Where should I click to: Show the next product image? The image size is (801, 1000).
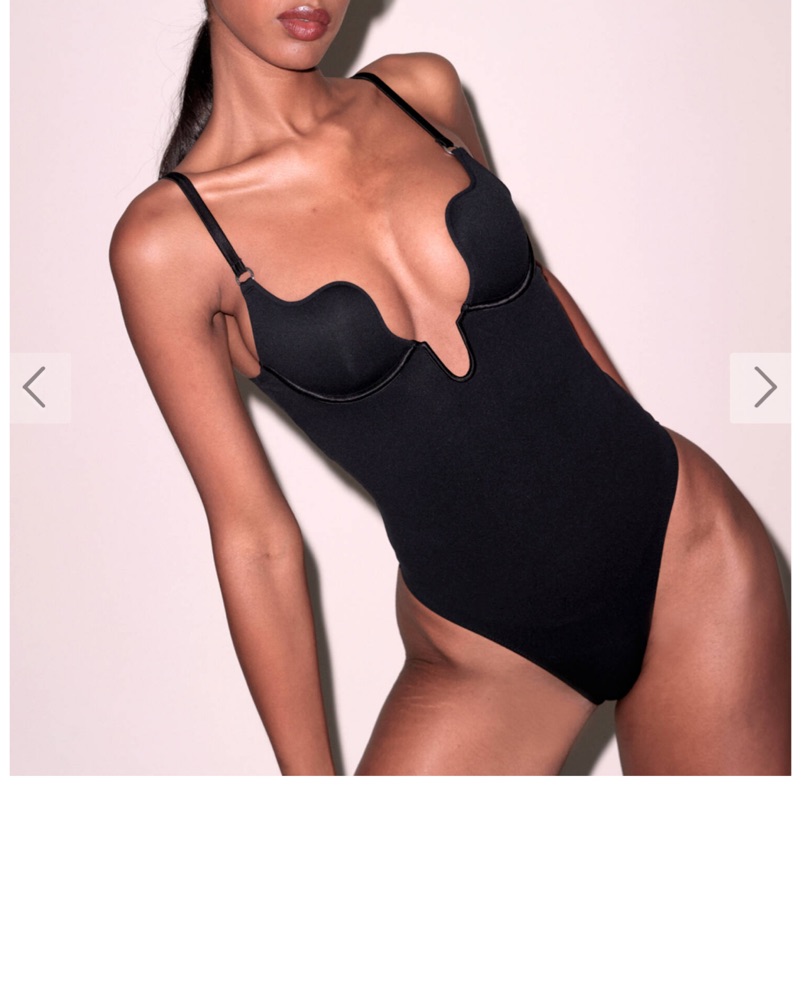tap(763, 387)
